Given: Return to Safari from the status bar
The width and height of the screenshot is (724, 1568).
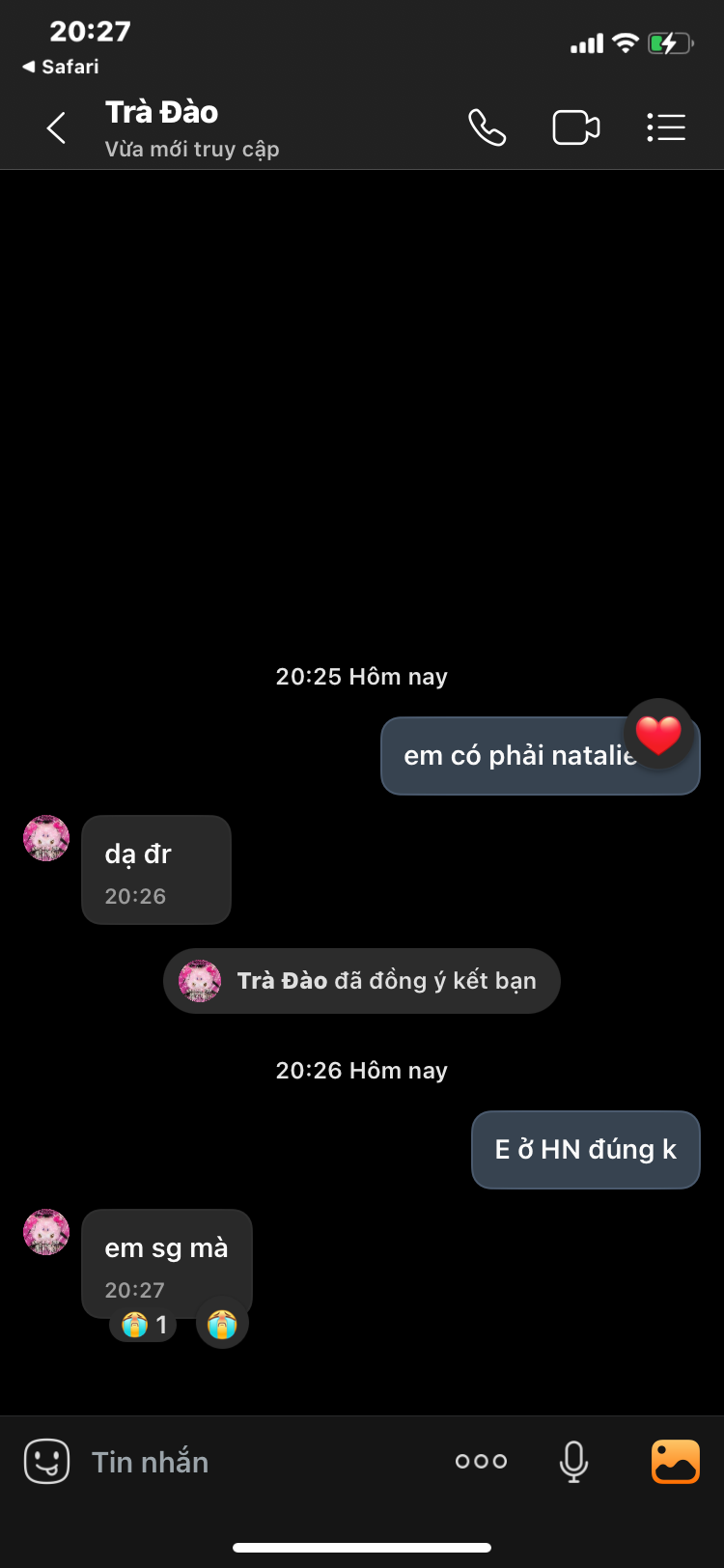Looking at the screenshot, I should [x=61, y=67].
